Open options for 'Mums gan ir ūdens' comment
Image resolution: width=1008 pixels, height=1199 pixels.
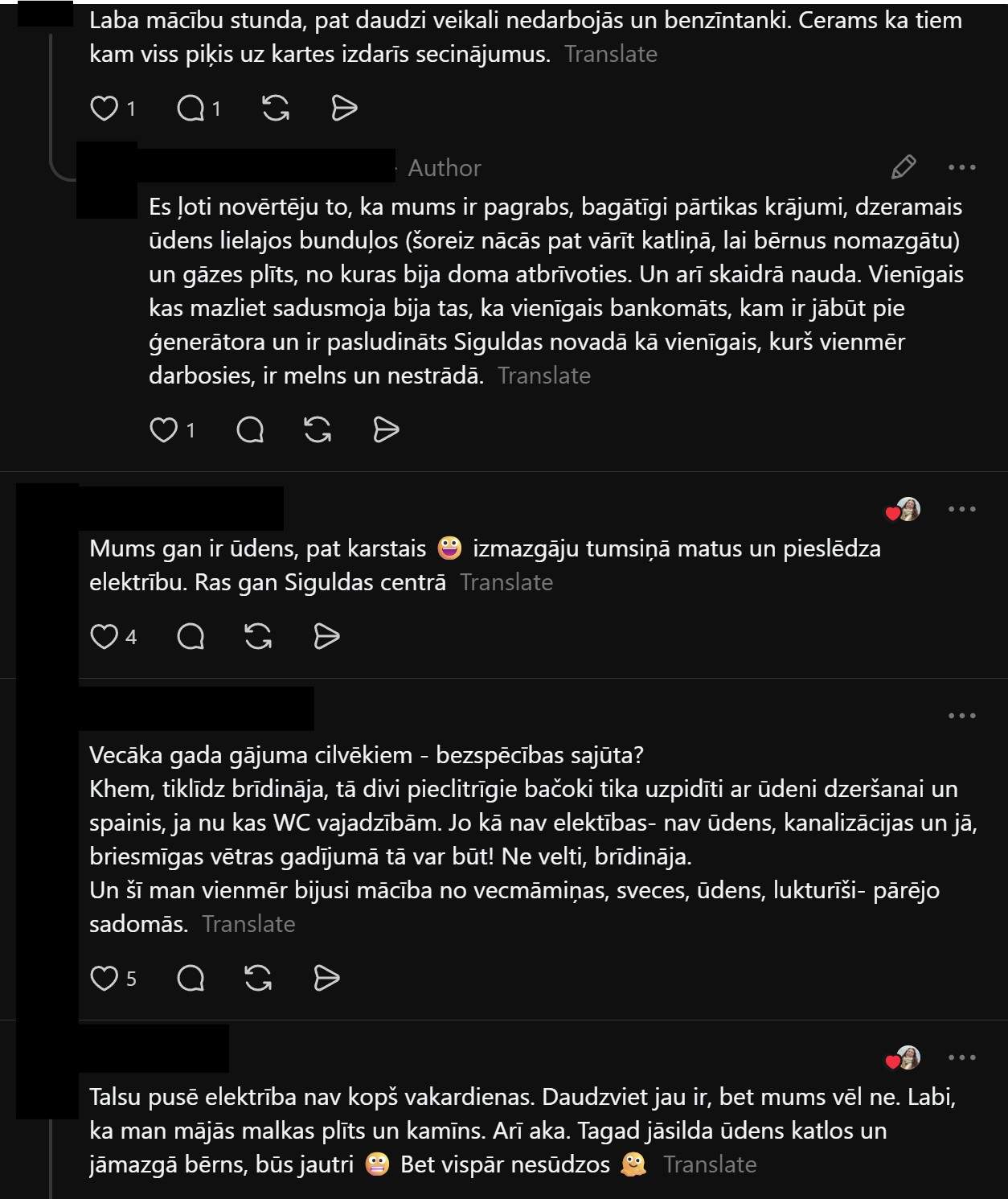[961, 509]
